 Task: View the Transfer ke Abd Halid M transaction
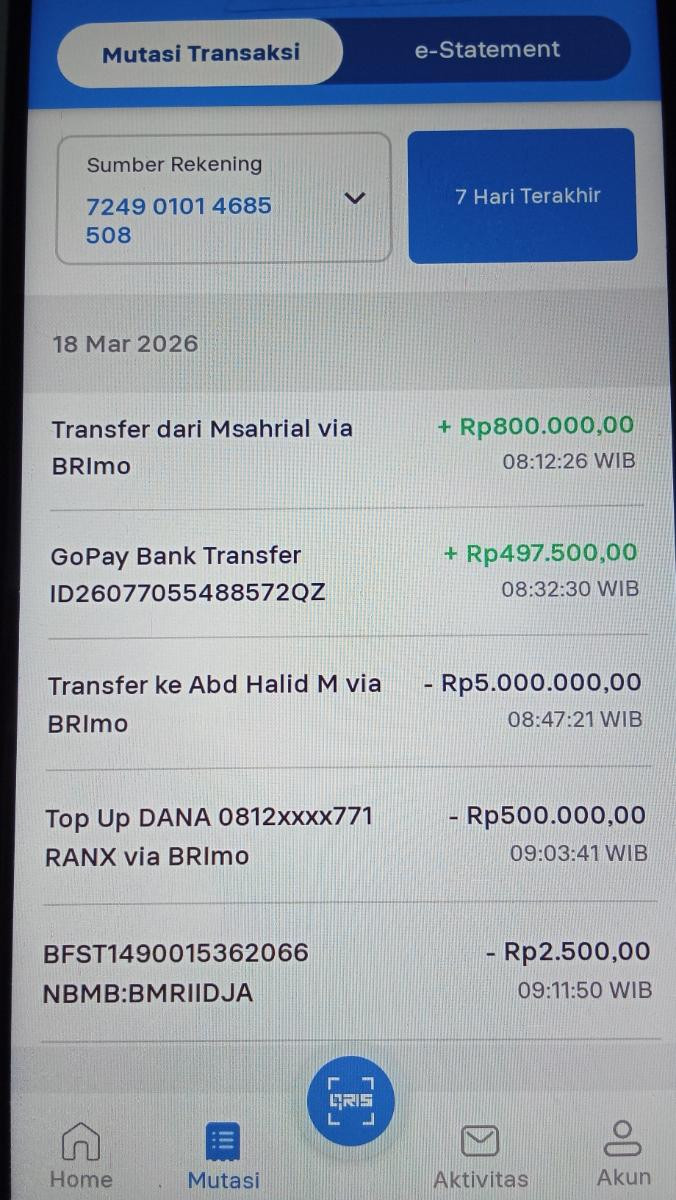point(342,703)
